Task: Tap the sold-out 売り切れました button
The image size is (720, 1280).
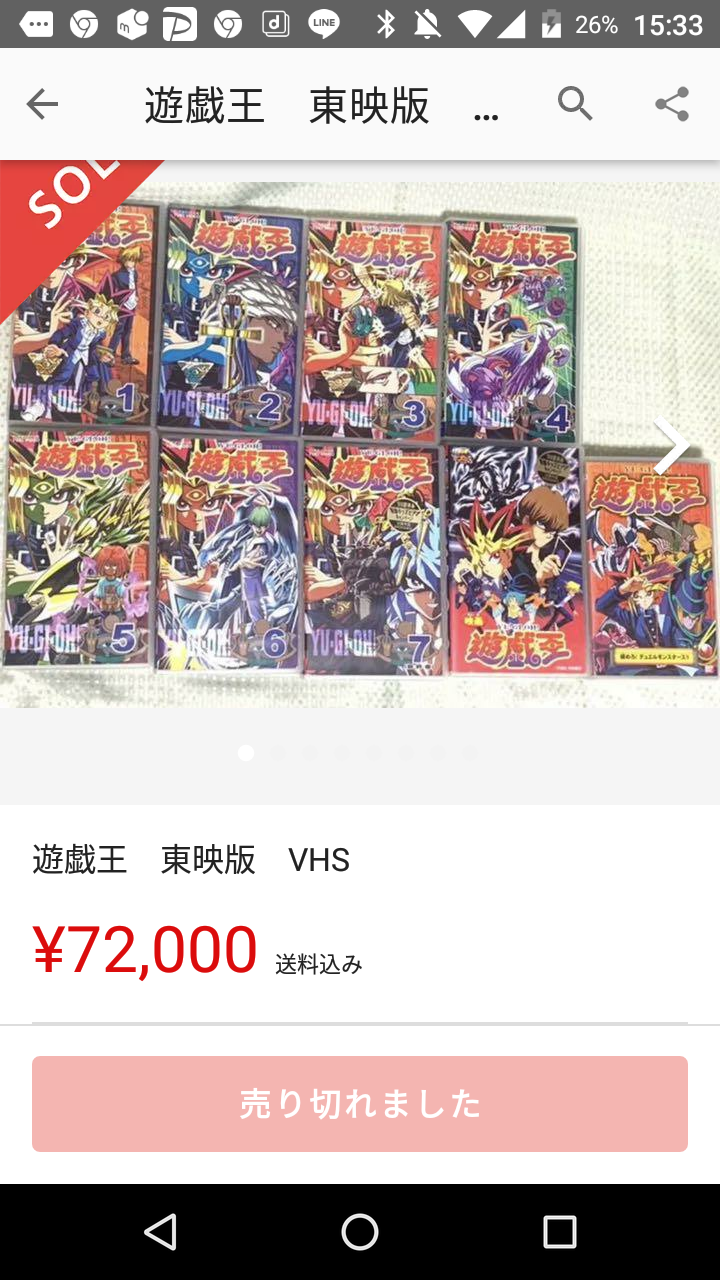Action: [x=360, y=1104]
